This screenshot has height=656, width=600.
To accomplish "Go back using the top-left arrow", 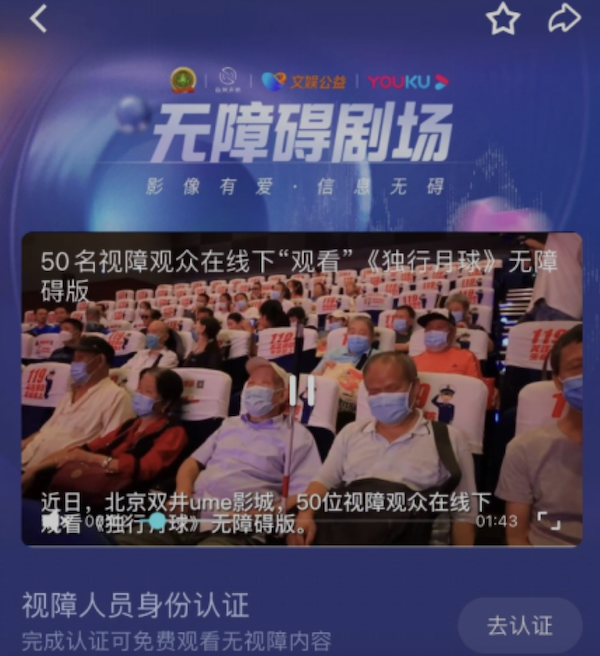I will pos(39,18).
